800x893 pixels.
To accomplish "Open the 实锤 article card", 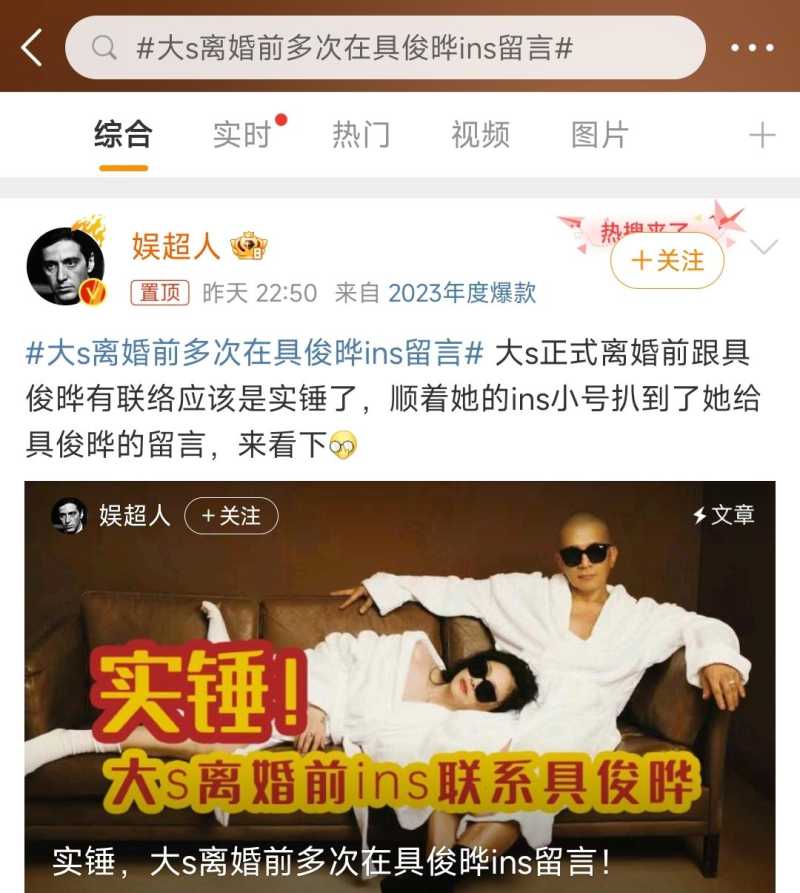I will [400, 700].
